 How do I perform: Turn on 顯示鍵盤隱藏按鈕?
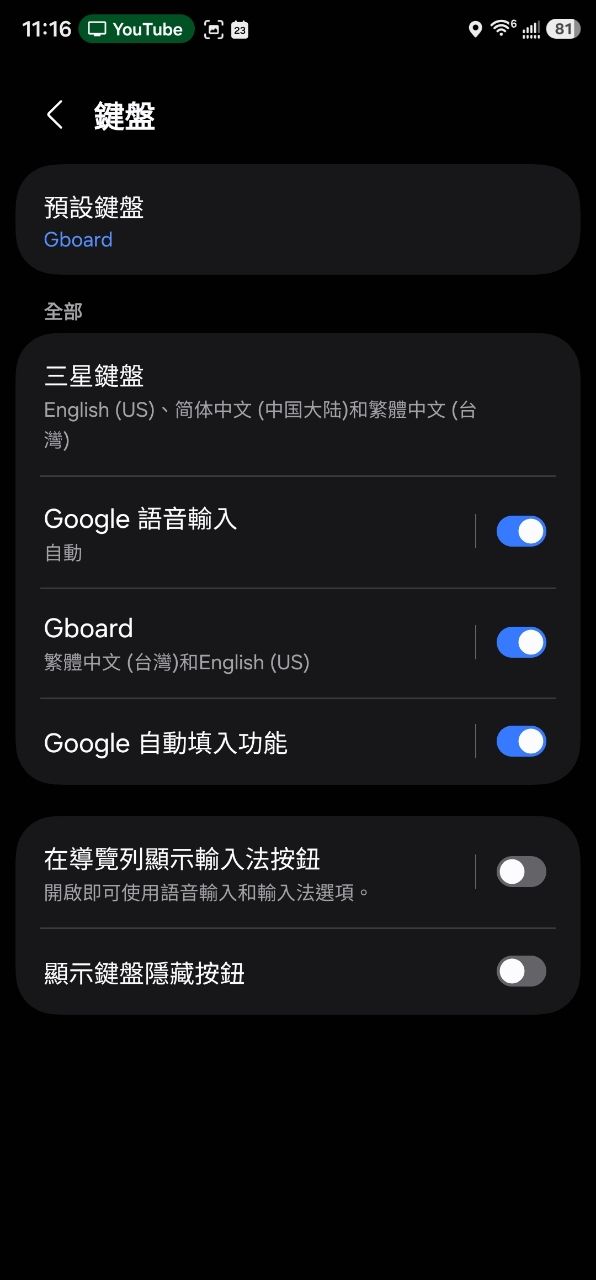(x=522, y=972)
